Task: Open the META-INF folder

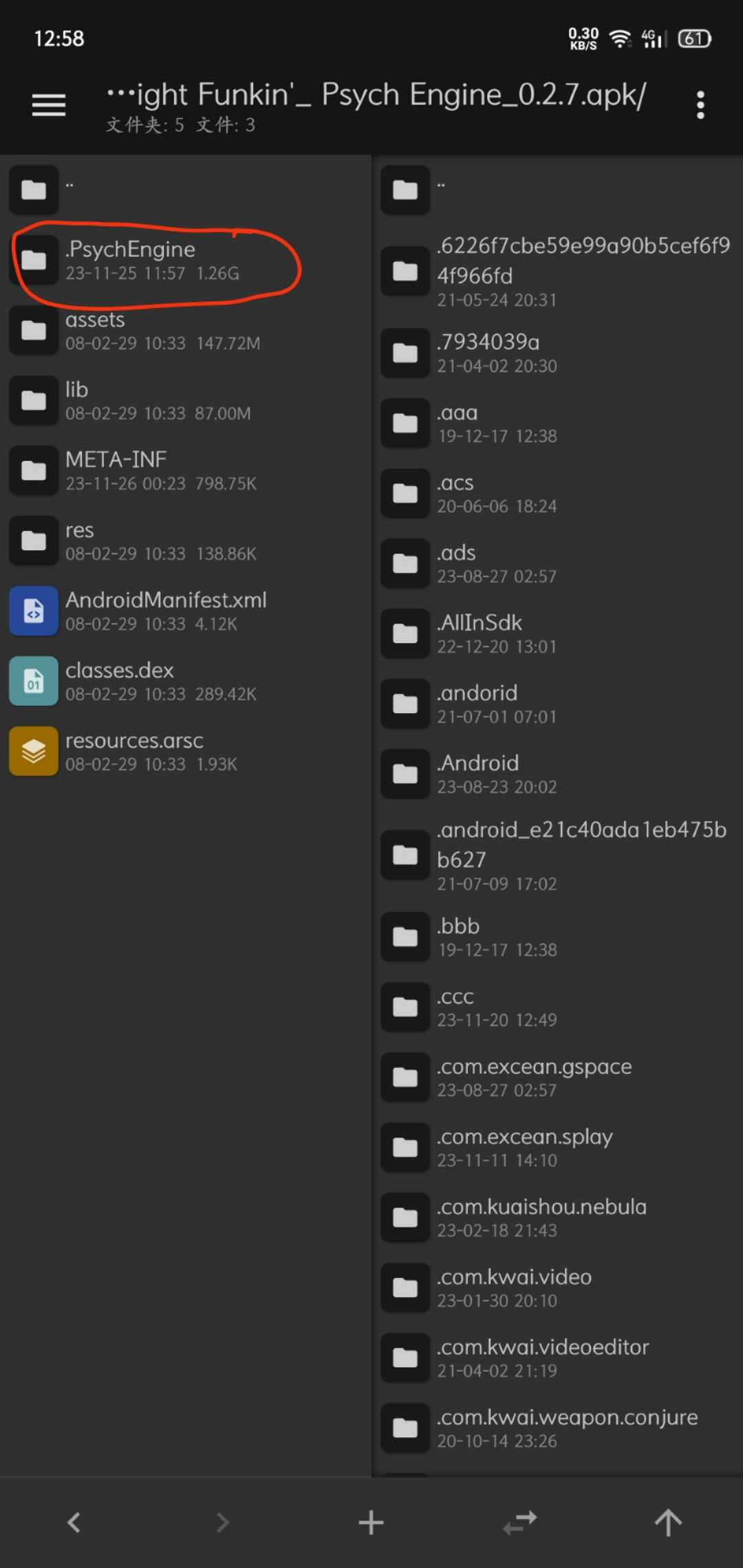Action: coord(116,470)
